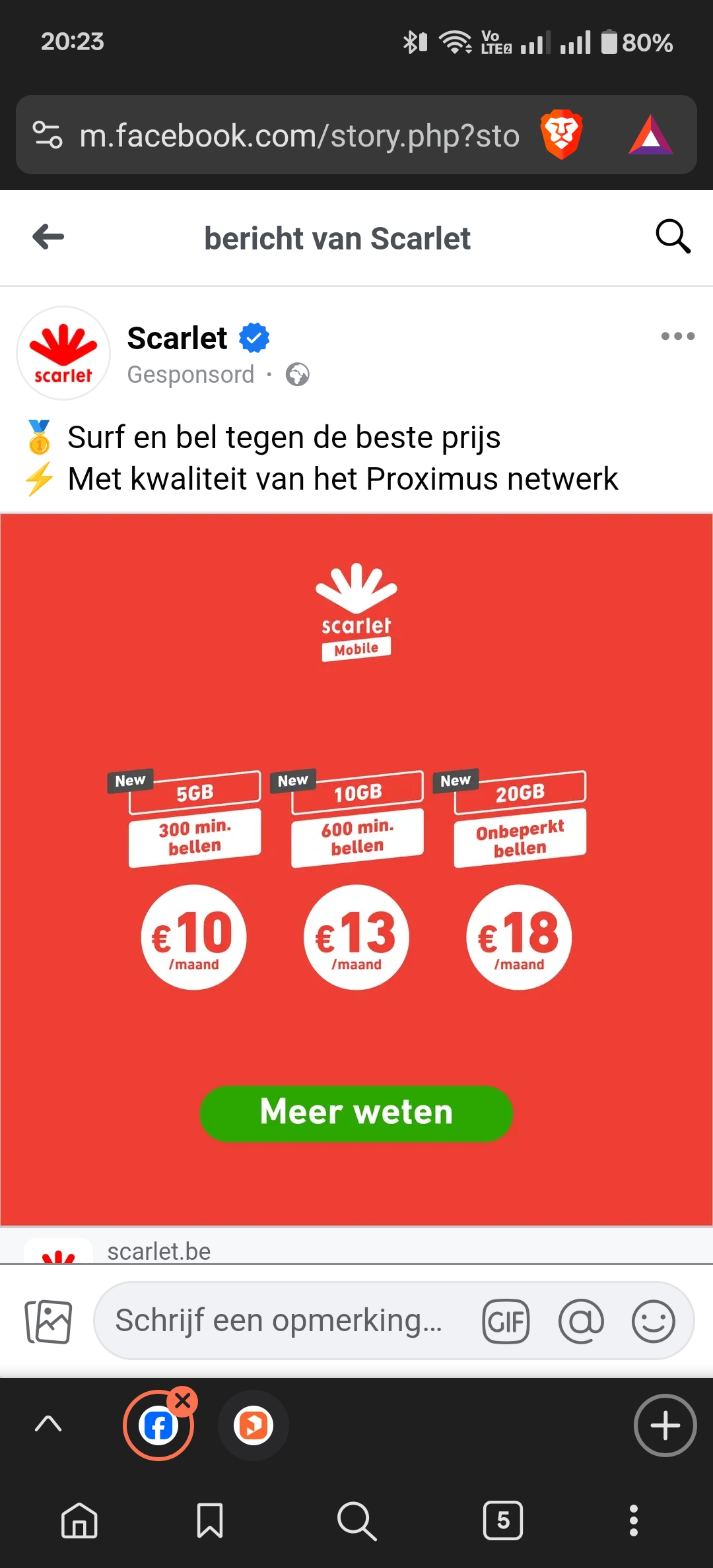The width and height of the screenshot is (713, 1568).
Task: Add a GIF to the comment
Action: [x=506, y=1321]
